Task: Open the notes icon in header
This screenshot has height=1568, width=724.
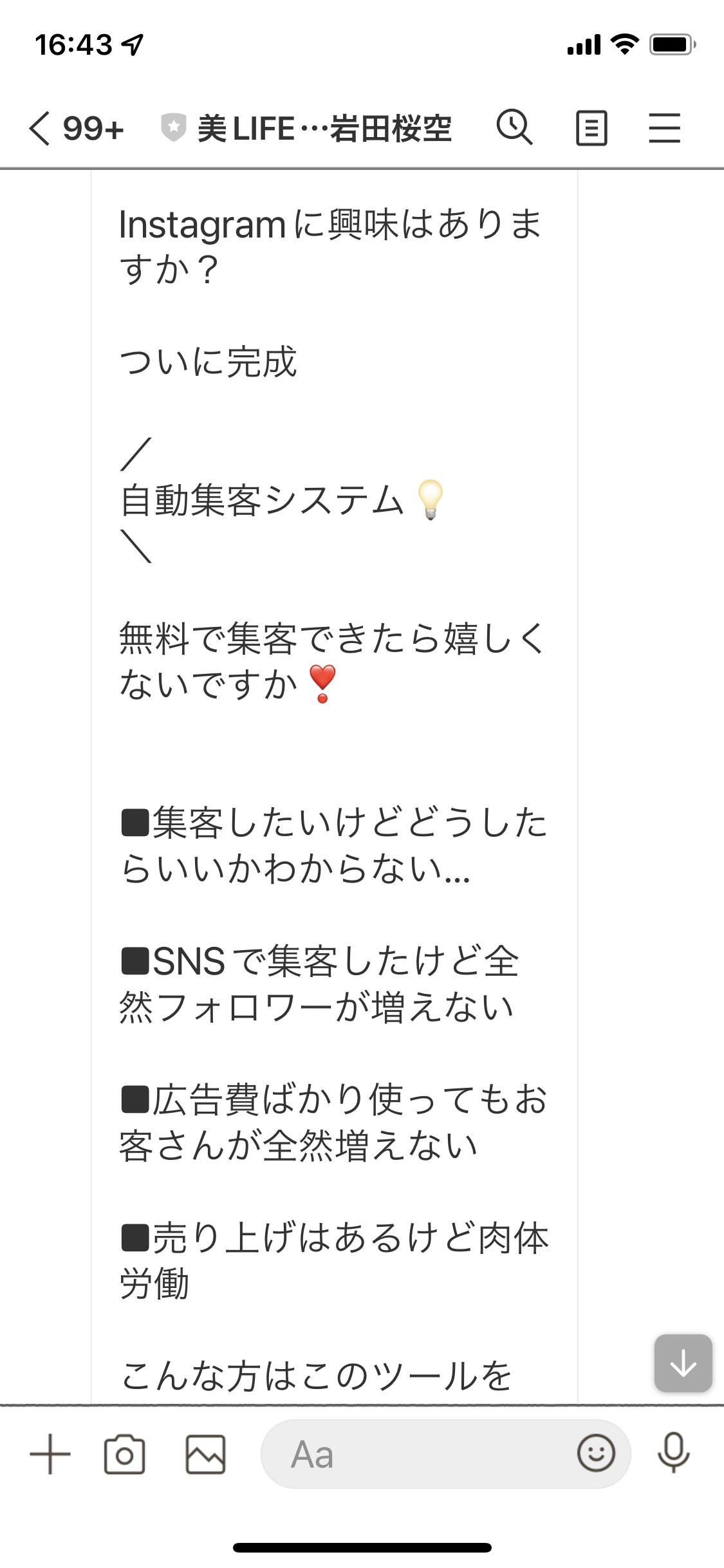Action: (591, 128)
